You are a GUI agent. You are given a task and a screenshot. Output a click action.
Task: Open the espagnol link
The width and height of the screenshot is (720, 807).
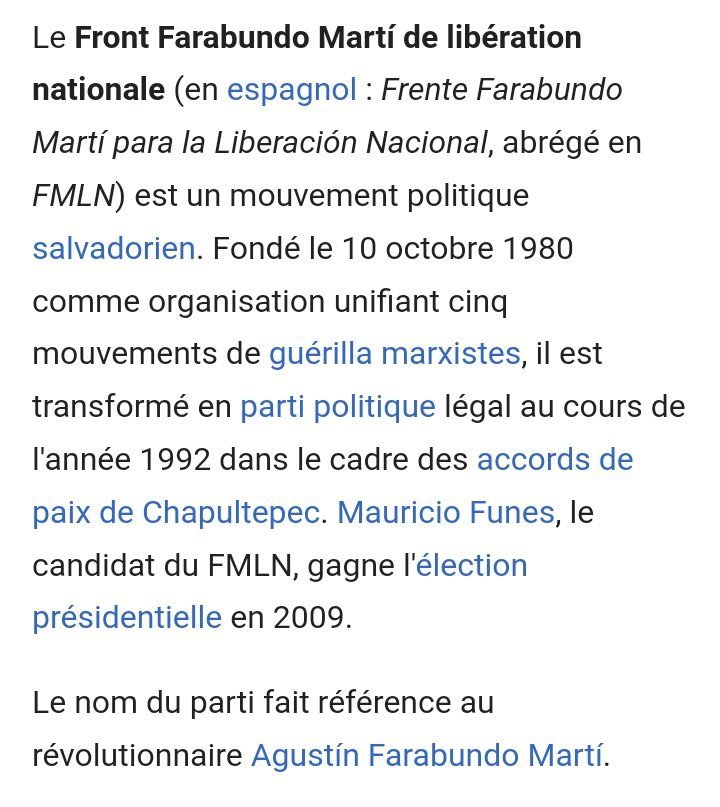click(x=291, y=90)
